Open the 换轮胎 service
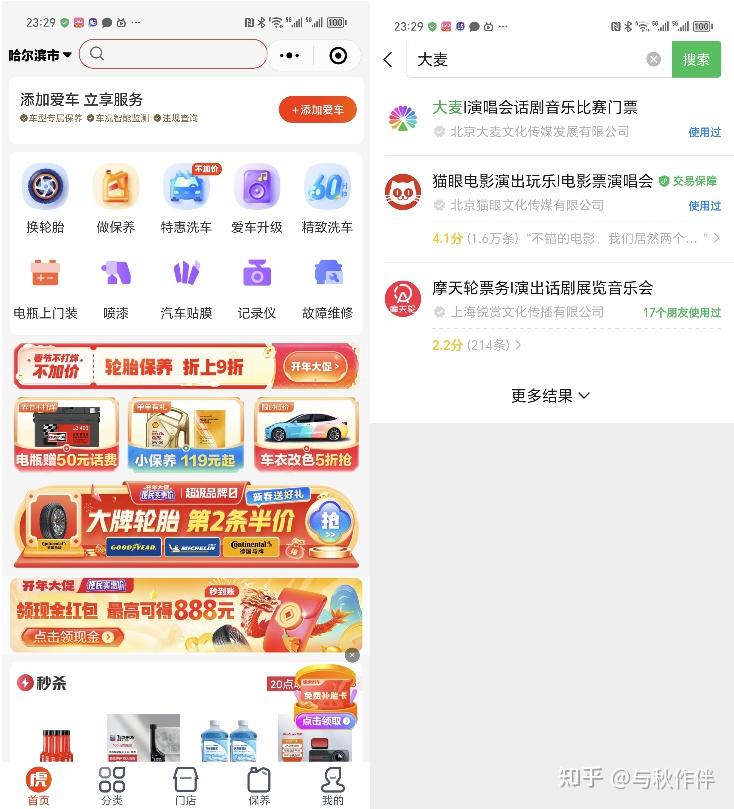The height and width of the screenshot is (809, 734). click(45, 198)
